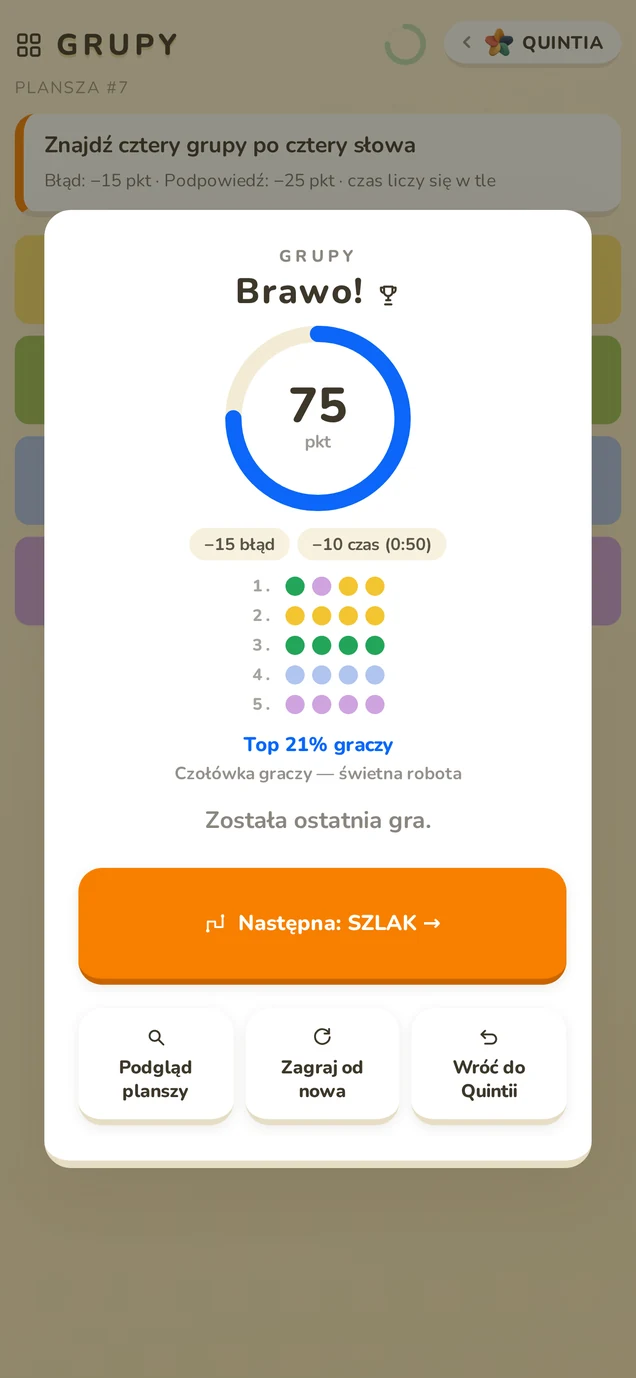This screenshot has width=636, height=1378.
Task: Open the QUINTIA back chip
Action: [532, 43]
